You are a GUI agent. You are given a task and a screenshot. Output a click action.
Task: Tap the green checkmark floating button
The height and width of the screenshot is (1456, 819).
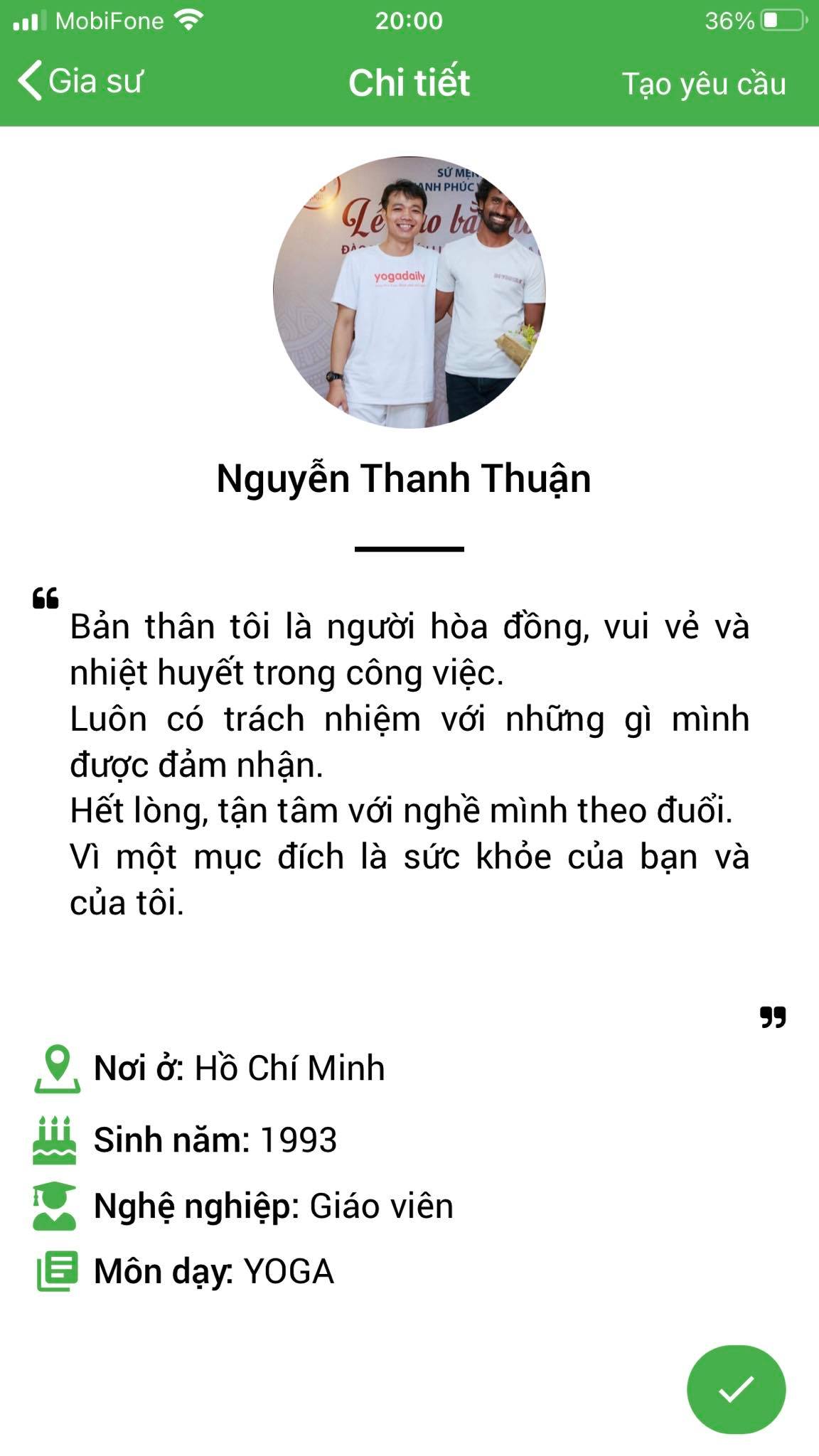click(735, 1389)
